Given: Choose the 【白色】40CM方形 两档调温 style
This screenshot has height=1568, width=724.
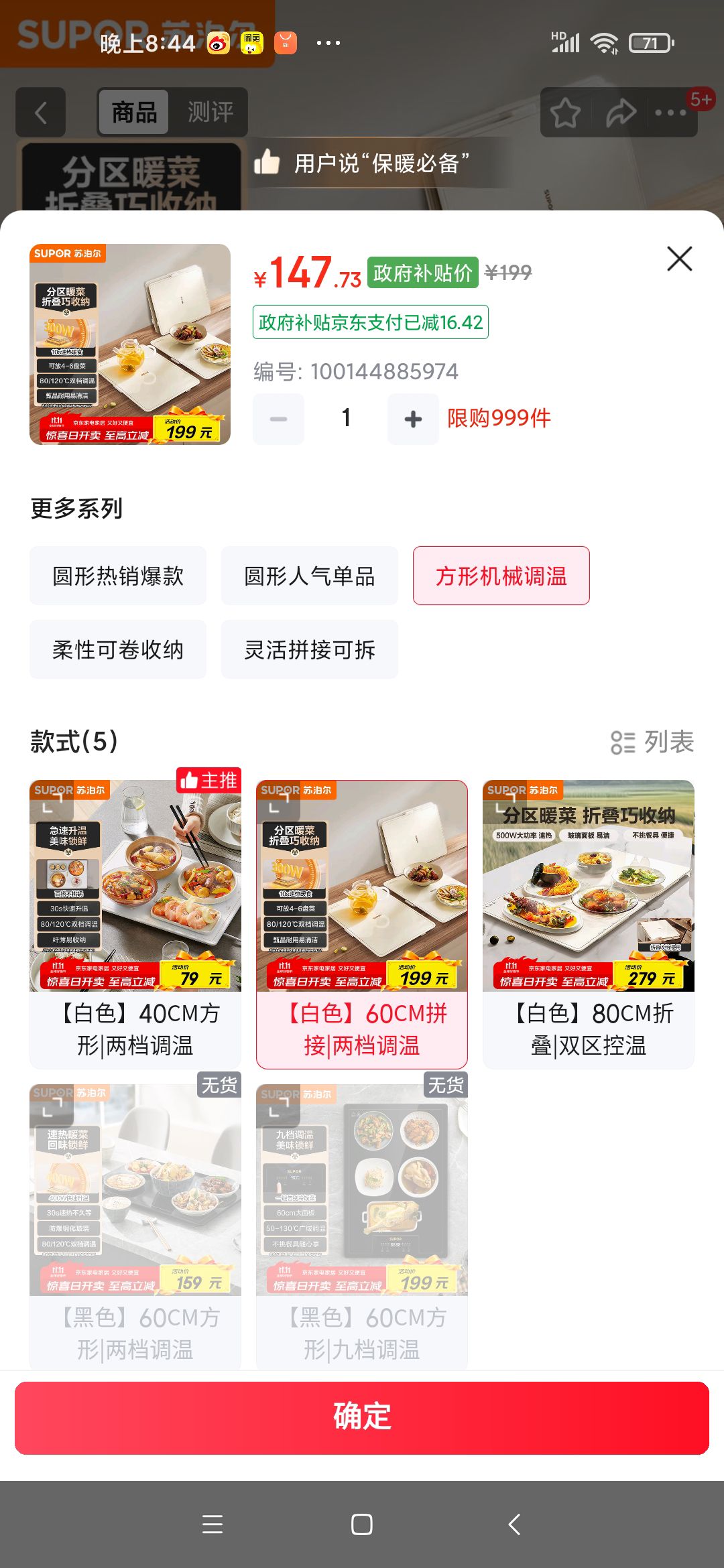Looking at the screenshot, I should click(x=135, y=924).
